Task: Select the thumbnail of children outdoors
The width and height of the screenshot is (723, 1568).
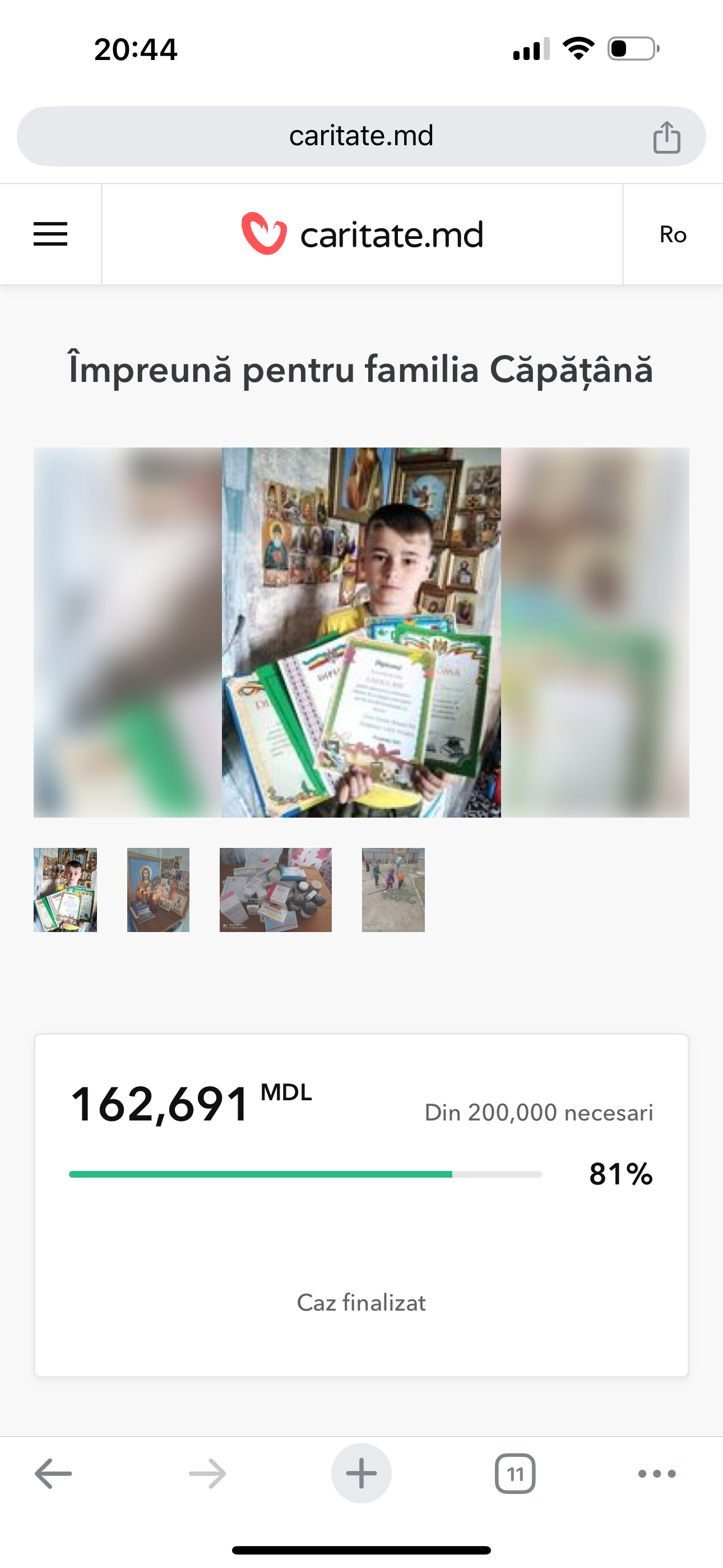Action: (393, 889)
